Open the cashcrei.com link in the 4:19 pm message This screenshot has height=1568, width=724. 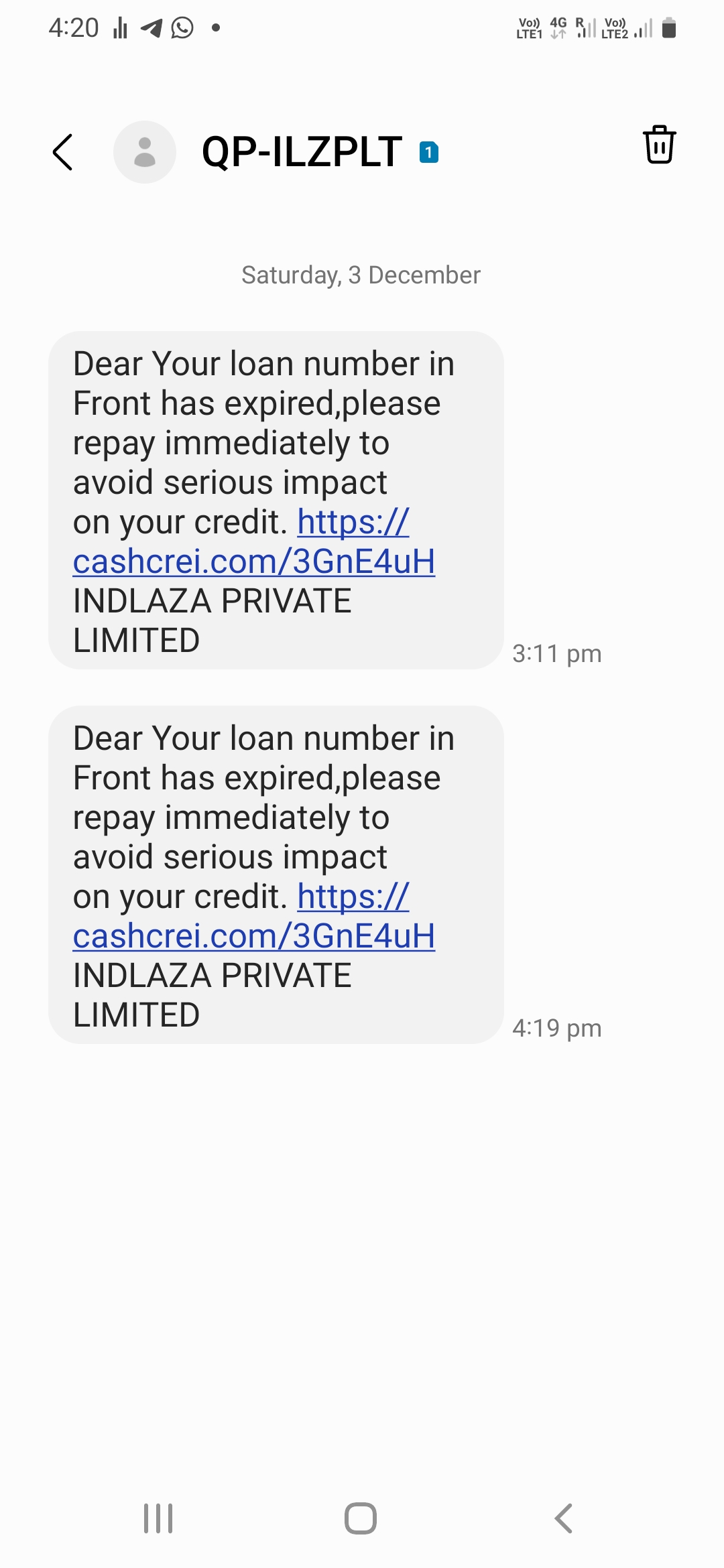click(253, 936)
